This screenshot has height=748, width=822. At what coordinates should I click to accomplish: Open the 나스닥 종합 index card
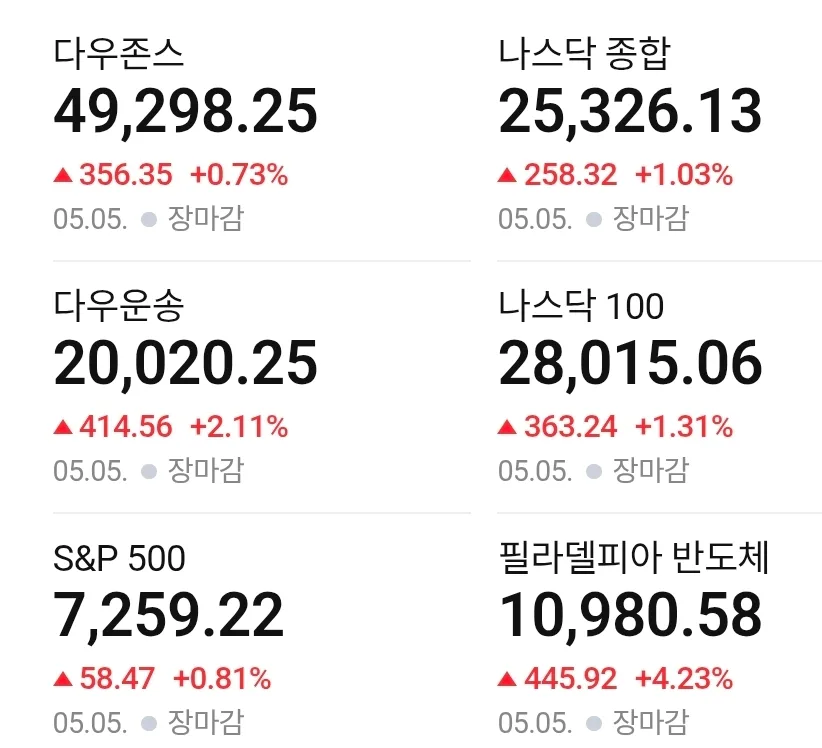point(659,135)
